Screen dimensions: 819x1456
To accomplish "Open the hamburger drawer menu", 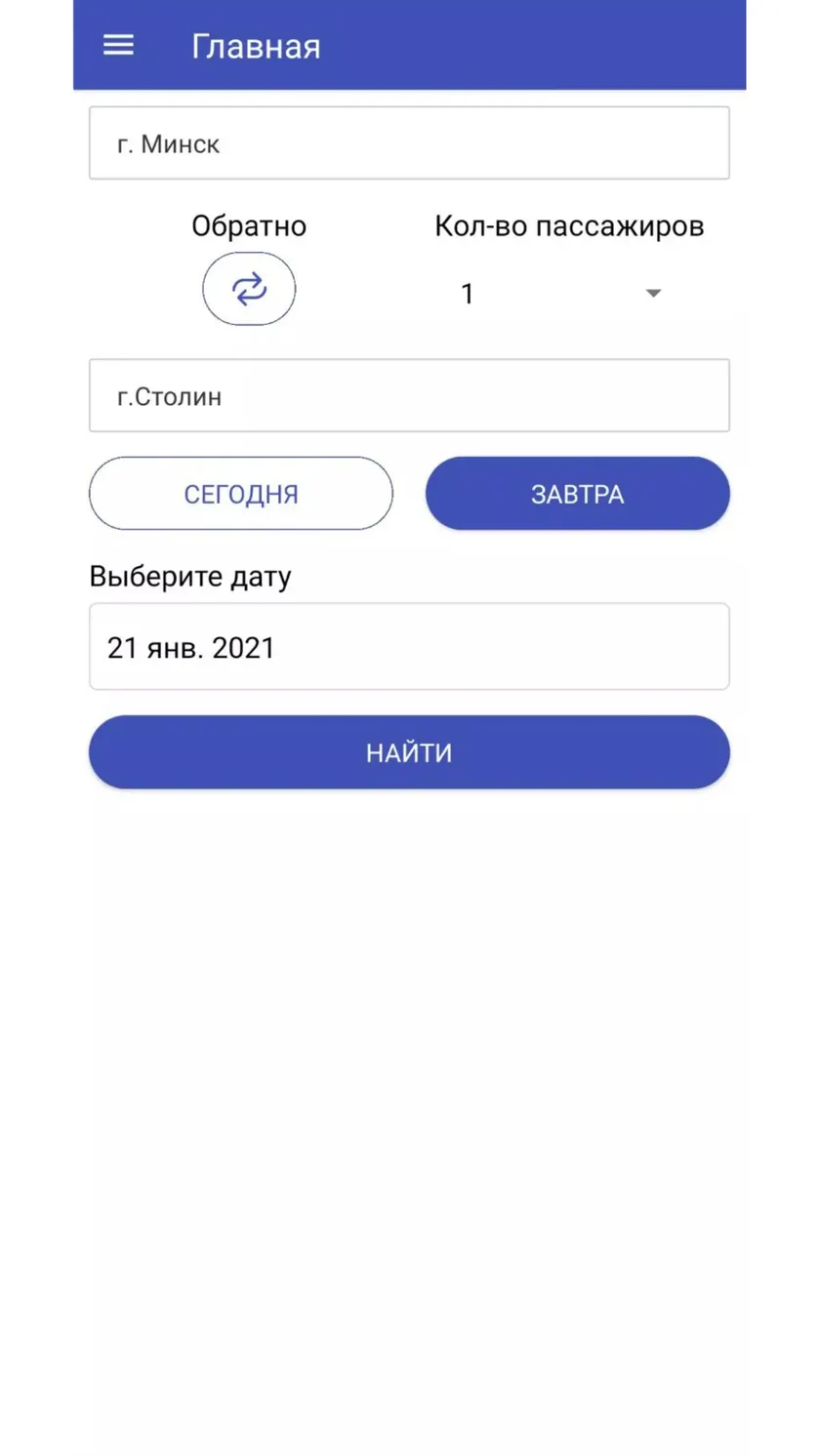I will 118,45.
